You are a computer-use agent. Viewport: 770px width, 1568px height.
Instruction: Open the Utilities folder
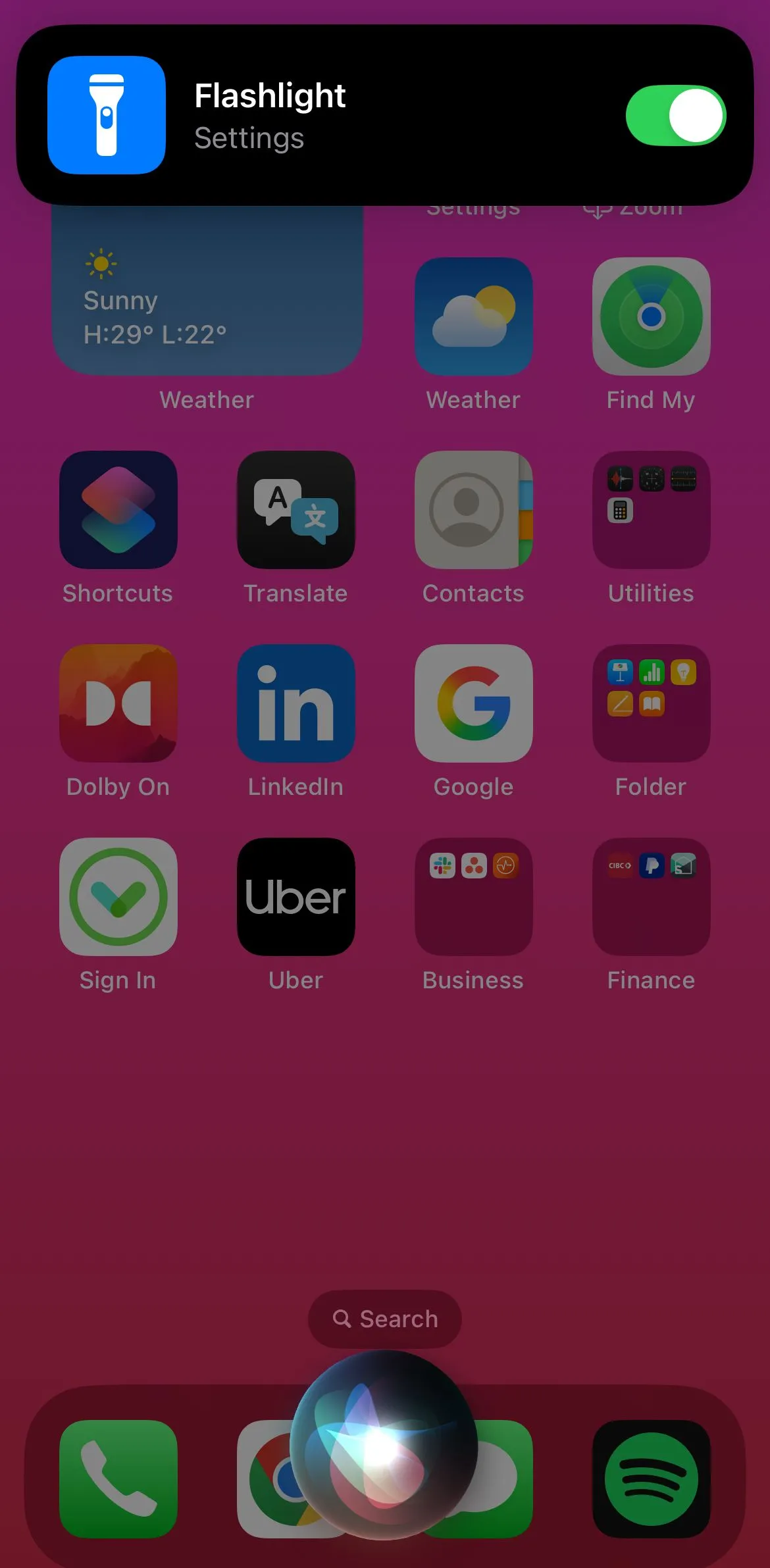651,510
